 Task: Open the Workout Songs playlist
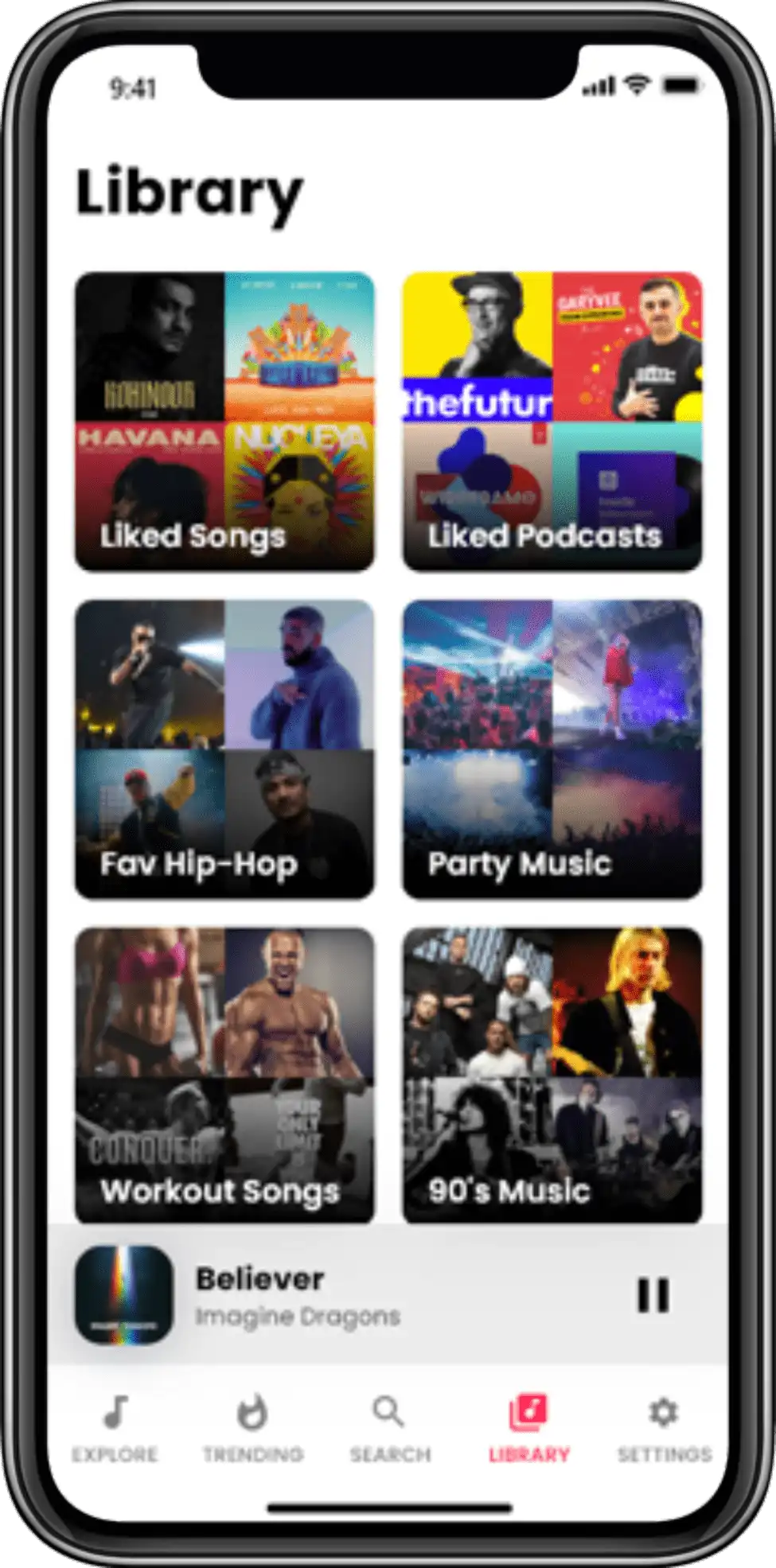coord(224,1076)
